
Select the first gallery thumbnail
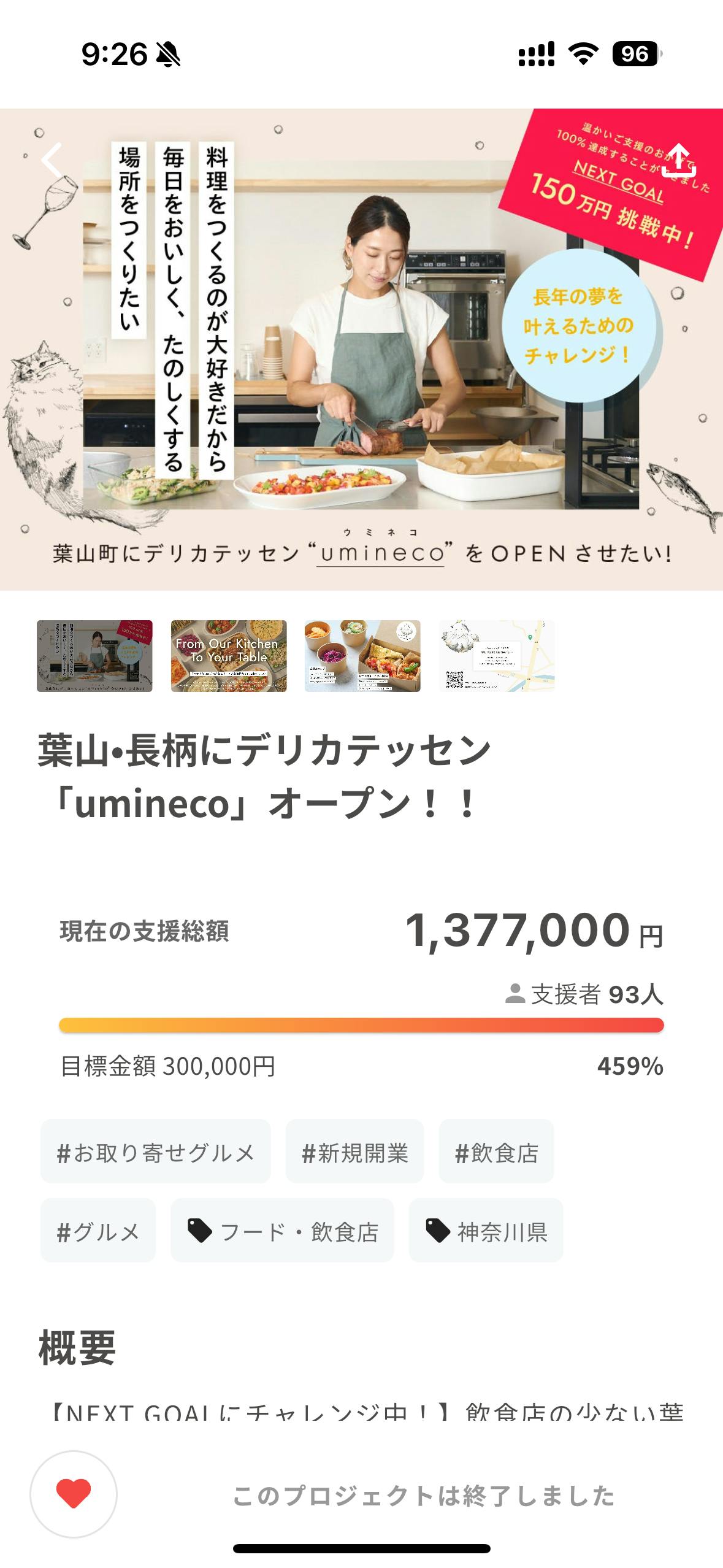click(94, 656)
